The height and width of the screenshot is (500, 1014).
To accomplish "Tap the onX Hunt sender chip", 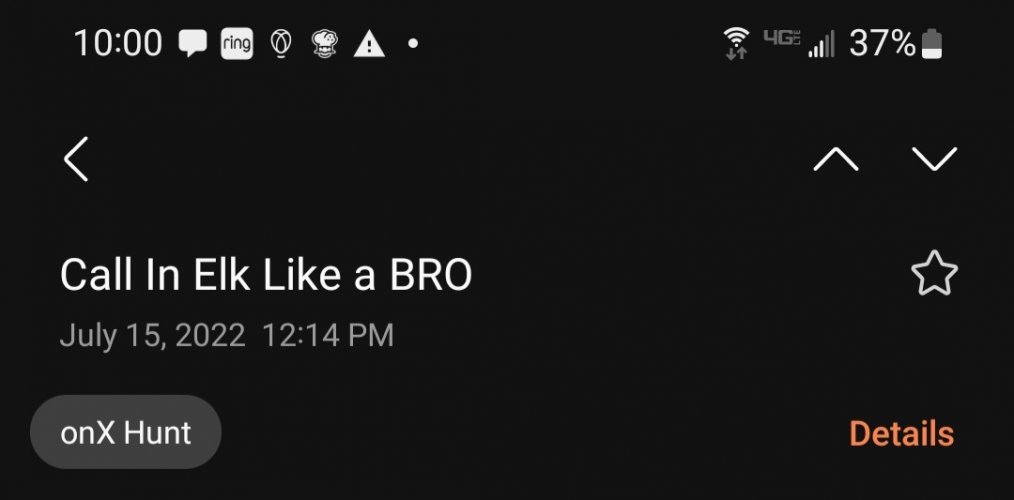I will pos(126,433).
